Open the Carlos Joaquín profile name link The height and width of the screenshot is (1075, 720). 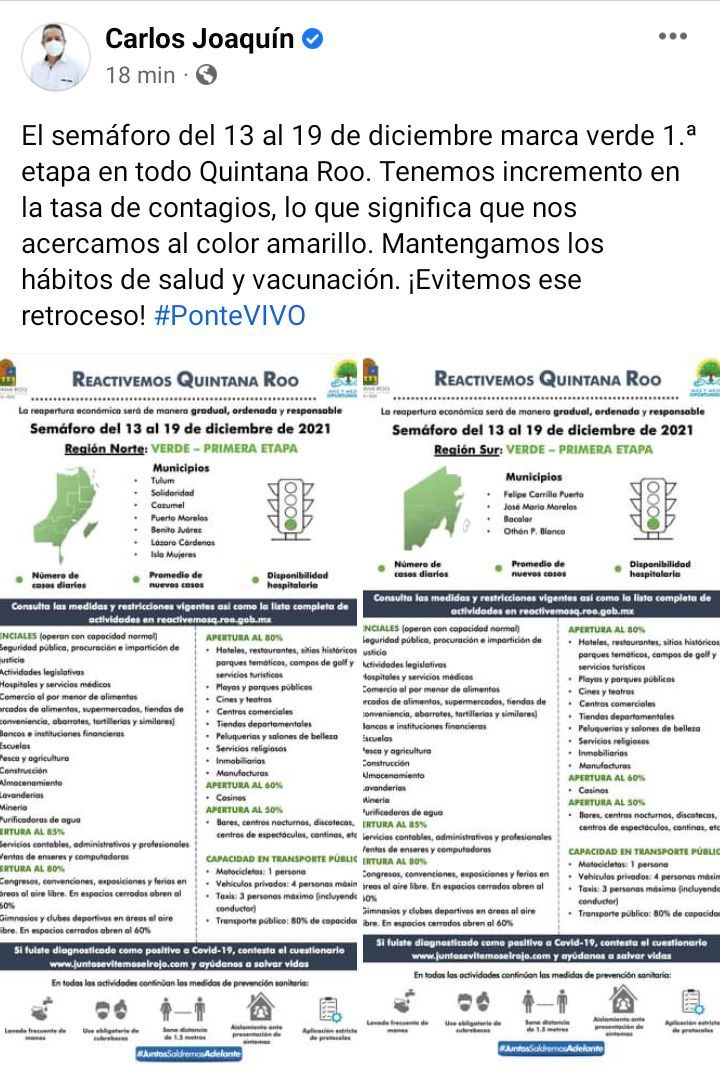199,39
